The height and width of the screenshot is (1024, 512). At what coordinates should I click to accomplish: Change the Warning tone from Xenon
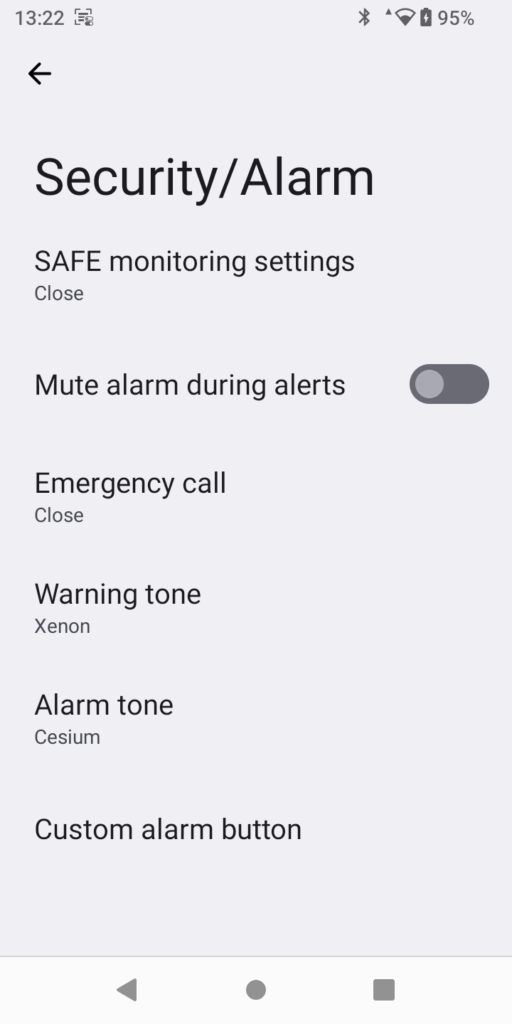point(256,608)
